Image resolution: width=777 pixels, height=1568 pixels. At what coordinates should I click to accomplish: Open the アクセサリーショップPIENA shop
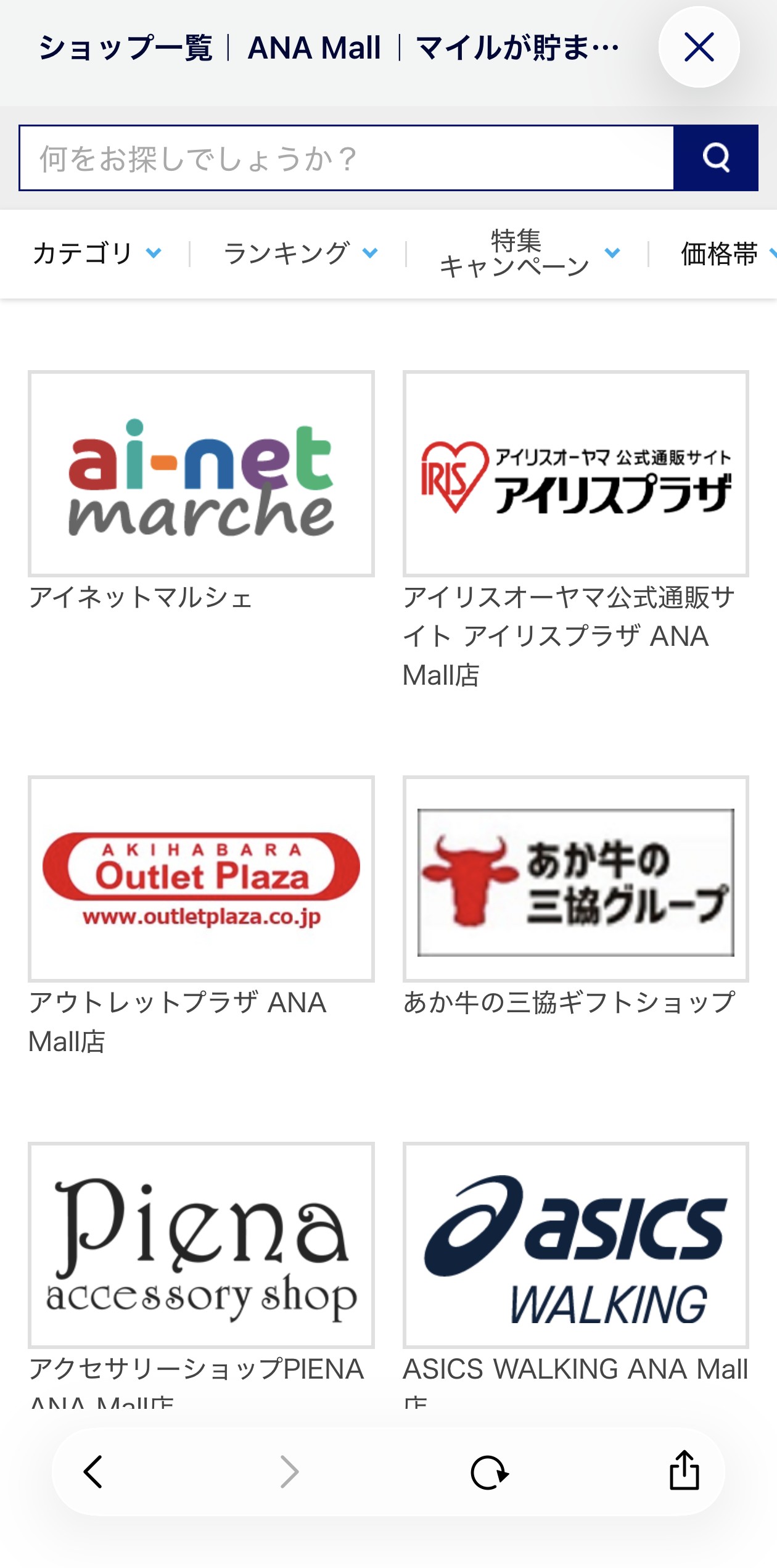(x=201, y=1245)
